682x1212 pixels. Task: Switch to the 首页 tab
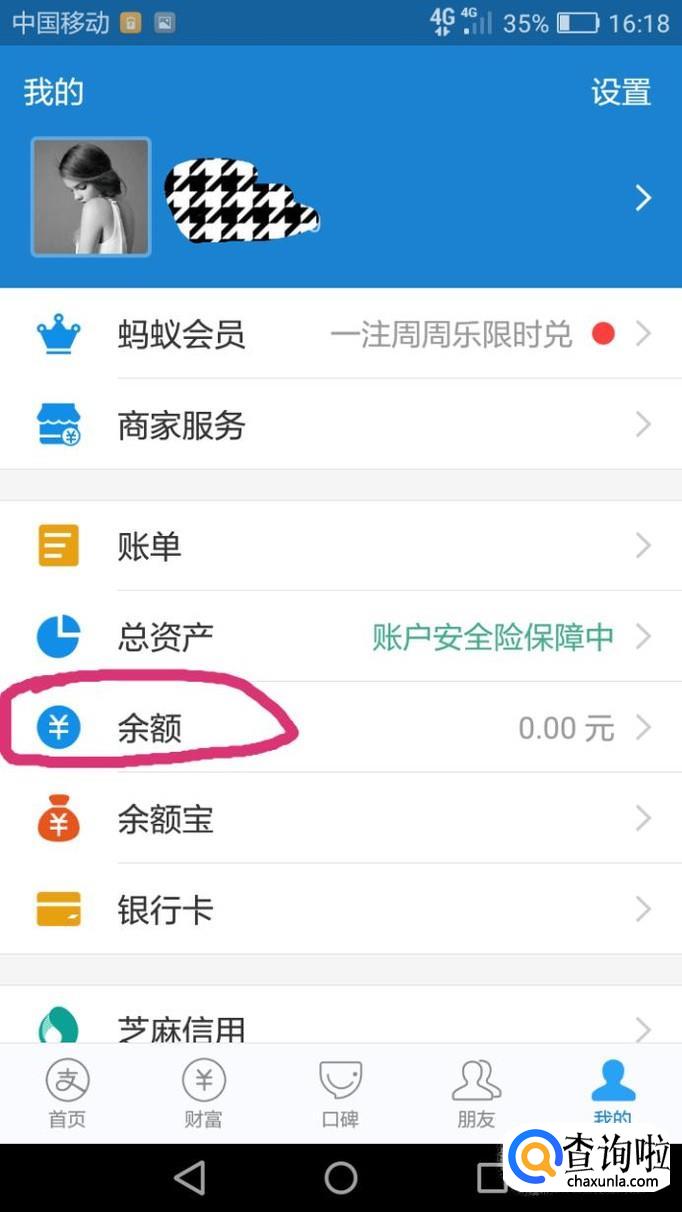[x=68, y=1094]
